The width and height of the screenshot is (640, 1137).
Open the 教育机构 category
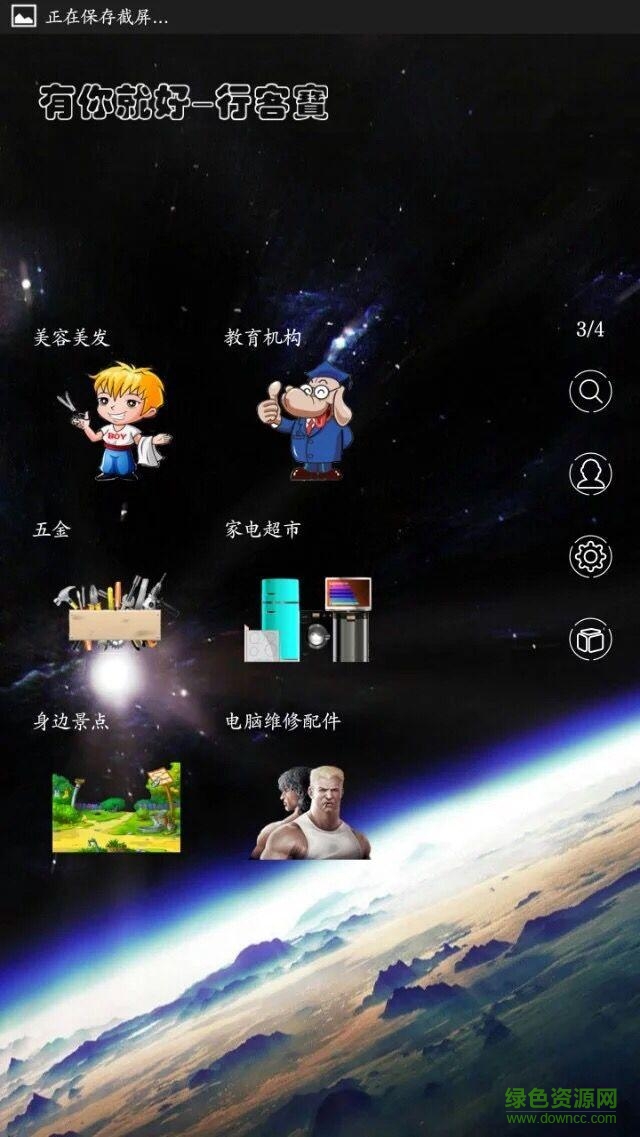[x=309, y=420]
